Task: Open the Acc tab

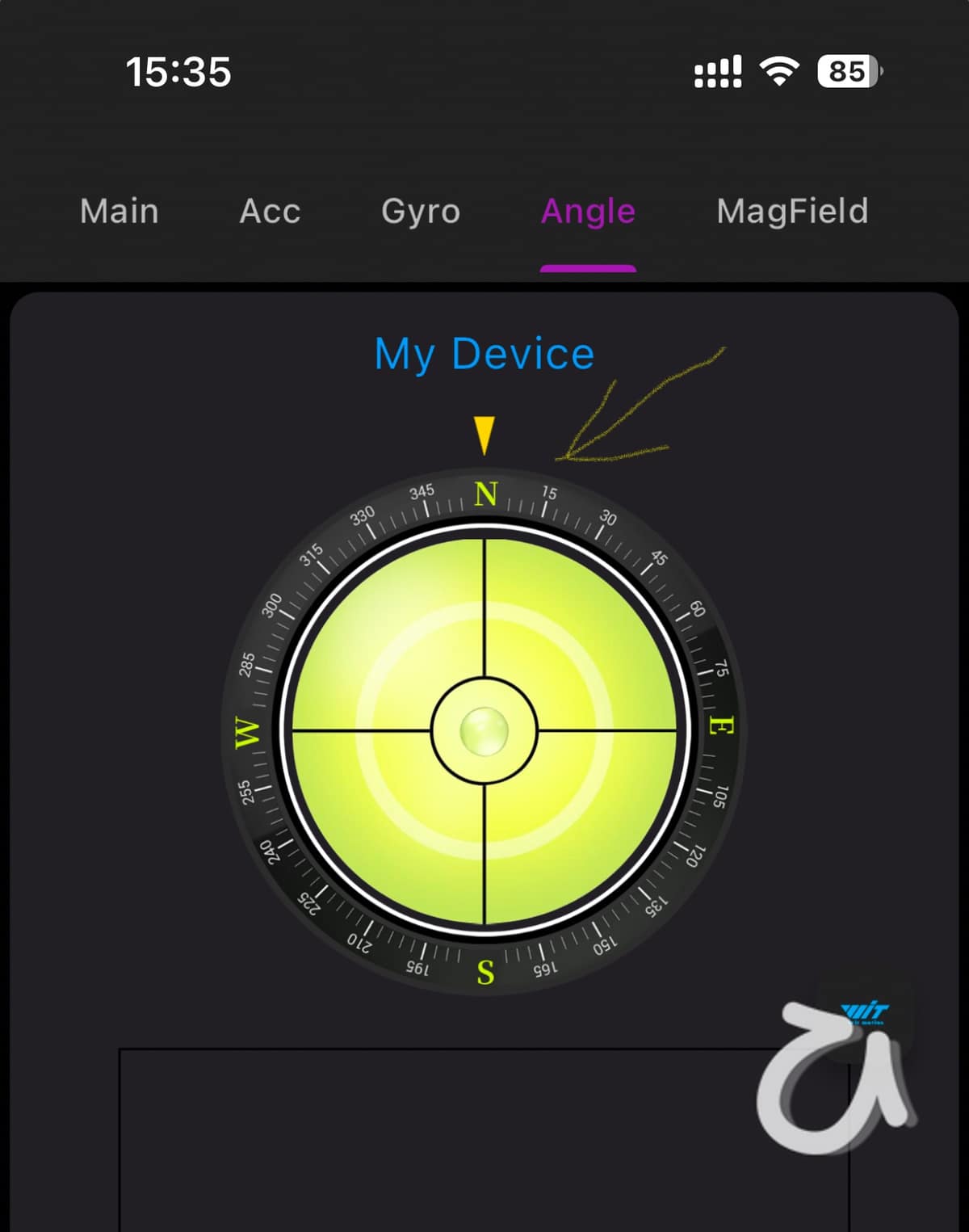Action: [270, 212]
